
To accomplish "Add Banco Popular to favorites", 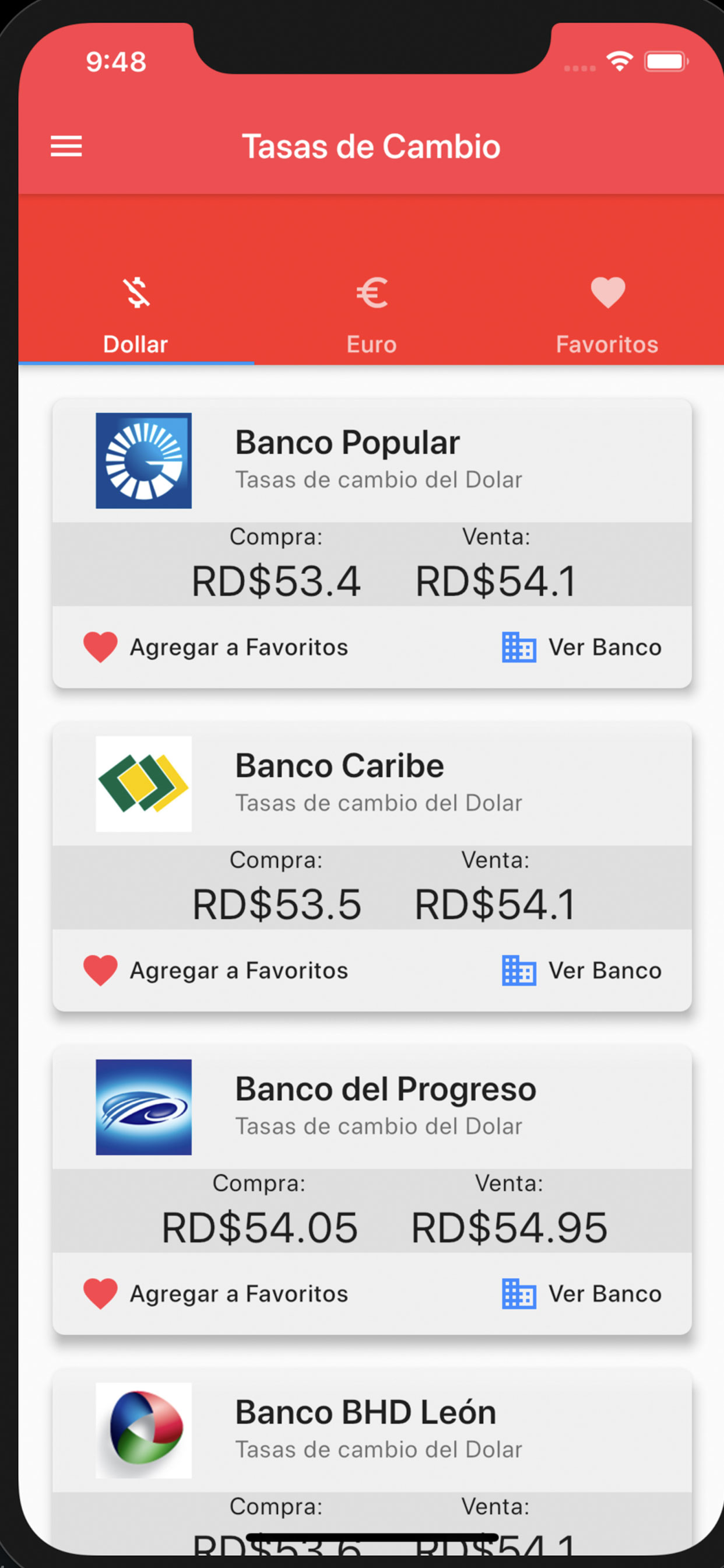I will point(215,647).
